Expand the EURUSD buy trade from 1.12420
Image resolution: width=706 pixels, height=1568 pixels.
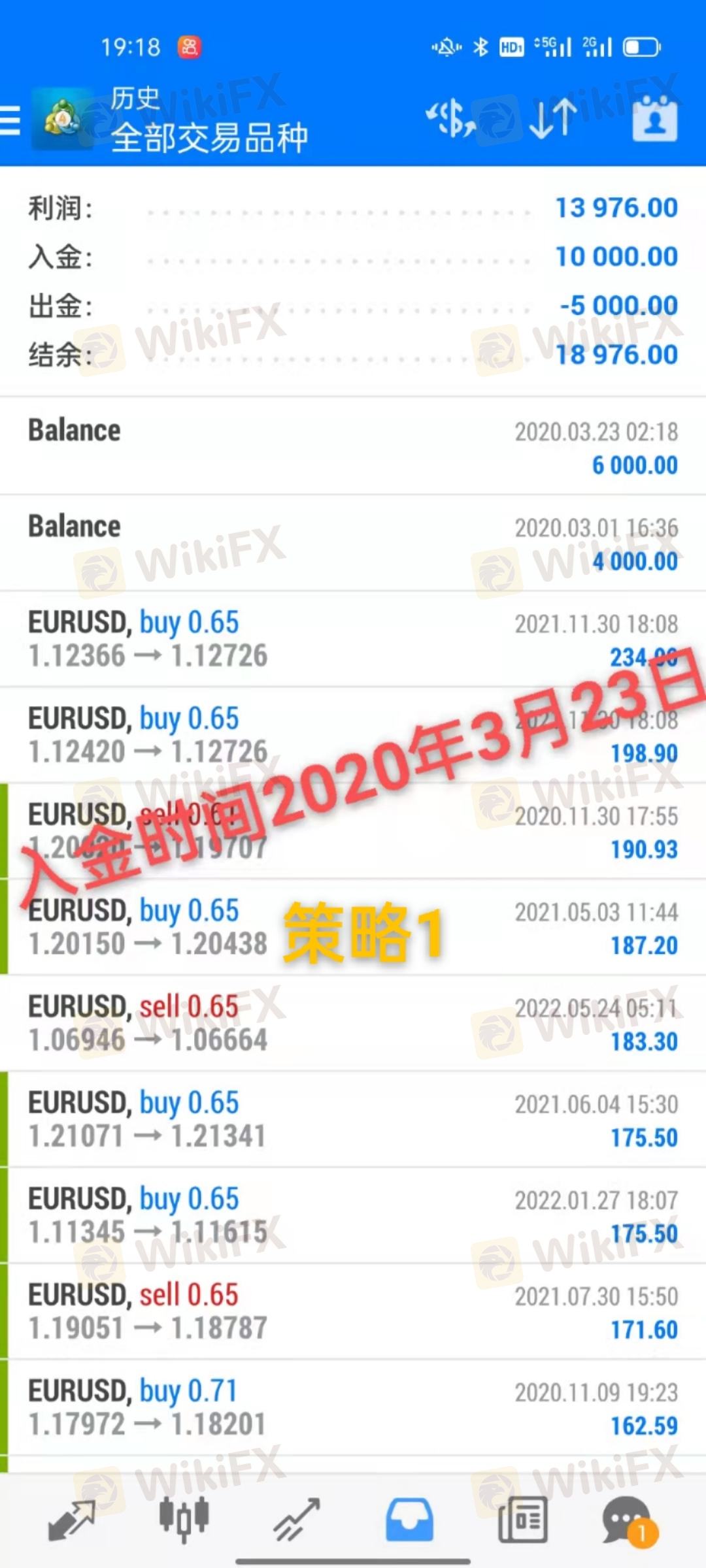coord(353,735)
